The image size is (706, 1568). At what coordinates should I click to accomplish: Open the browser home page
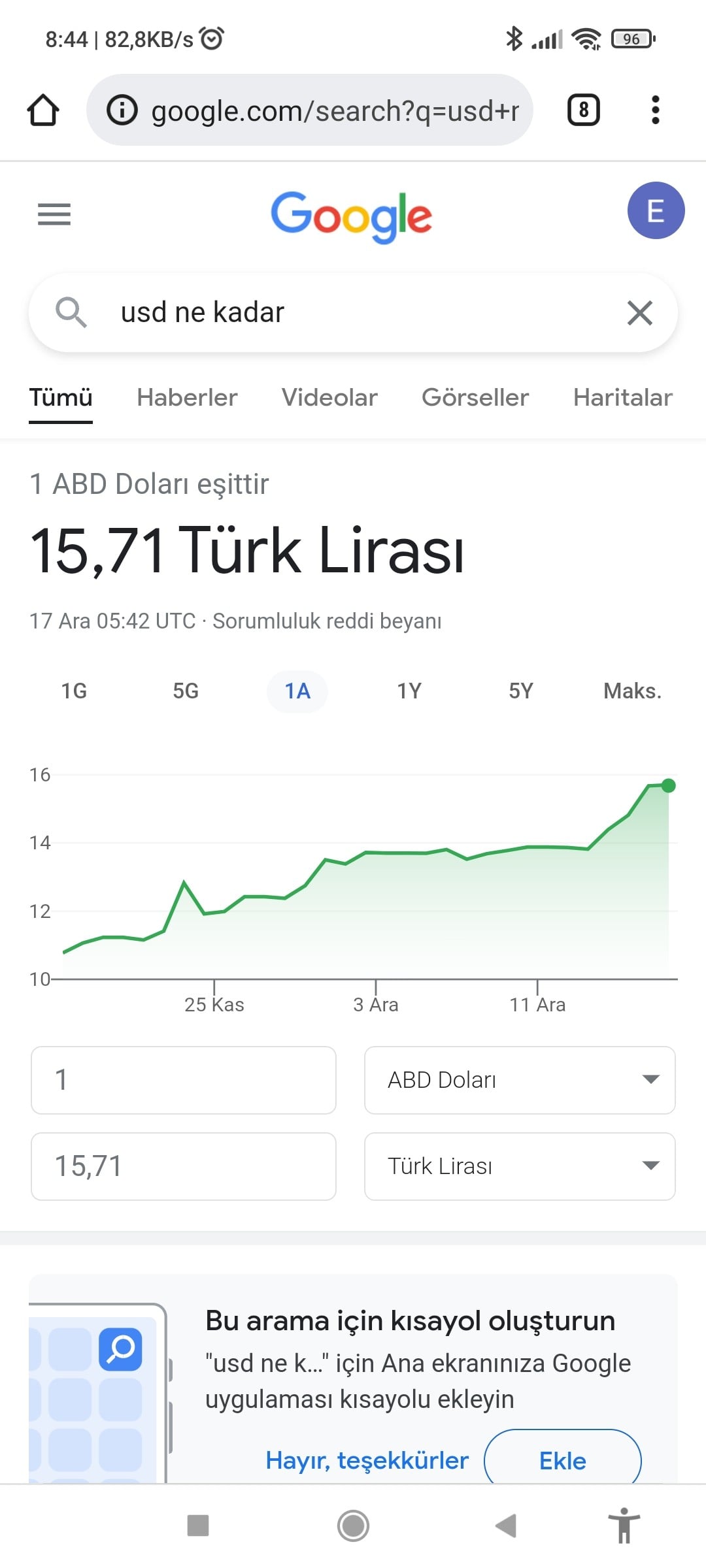(43, 110)
